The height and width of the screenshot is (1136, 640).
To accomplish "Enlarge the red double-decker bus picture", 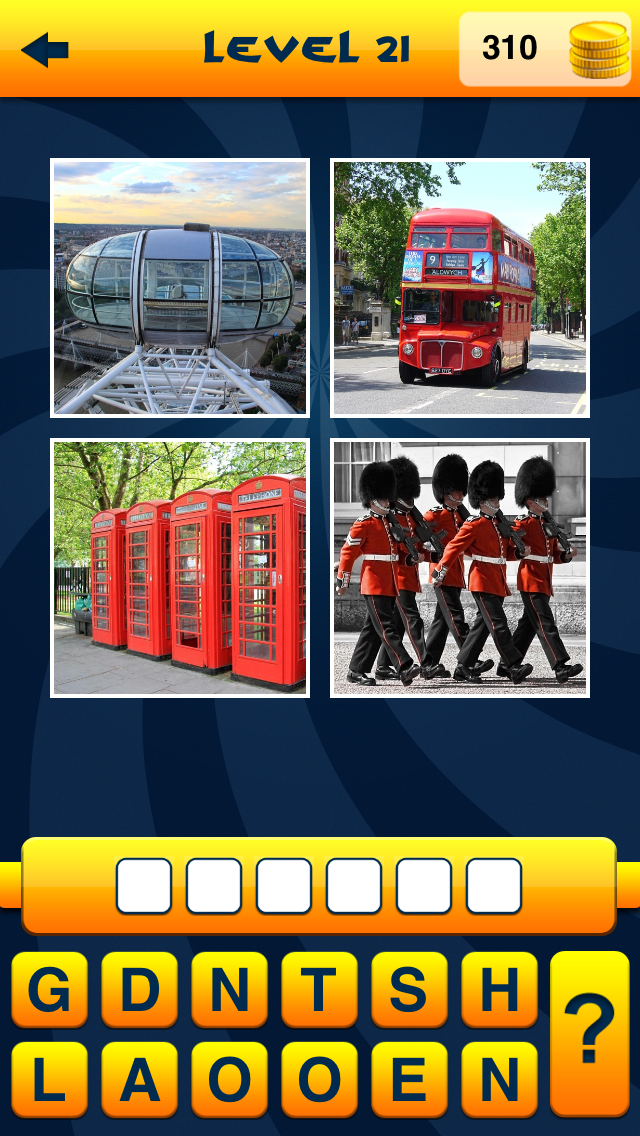I will [x=460, y=288].
